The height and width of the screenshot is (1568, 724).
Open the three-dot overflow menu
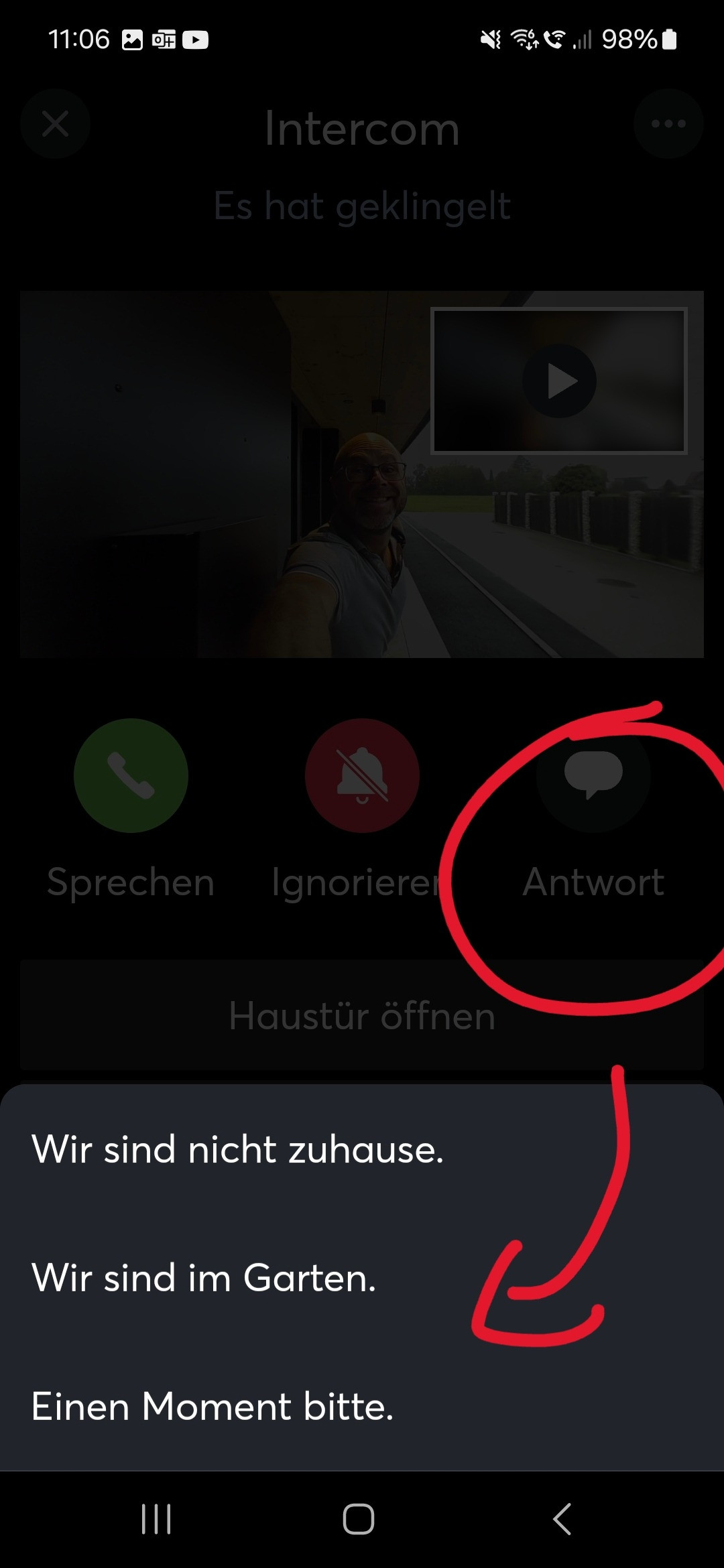click(x=668, y=124)
